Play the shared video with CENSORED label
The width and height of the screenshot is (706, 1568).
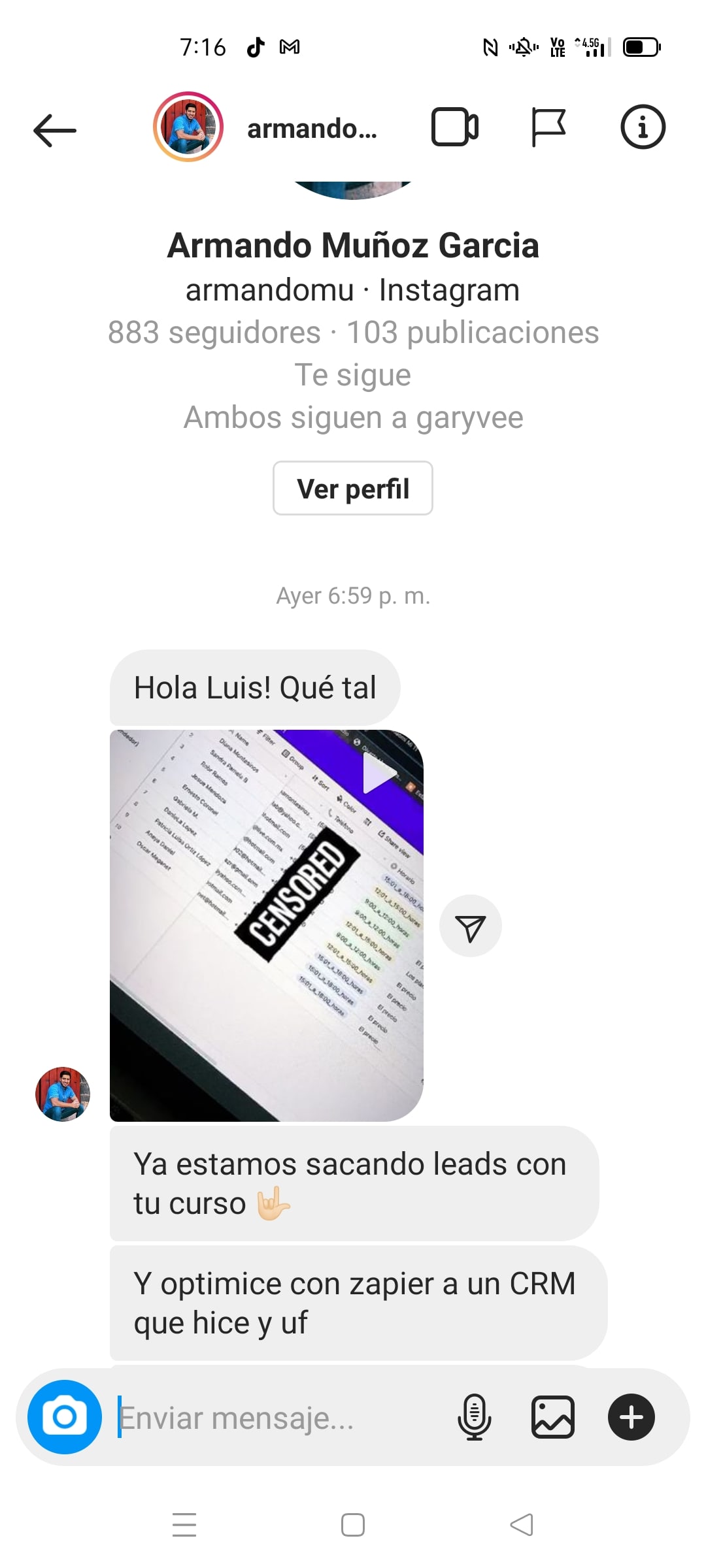(x=267, y=925)
